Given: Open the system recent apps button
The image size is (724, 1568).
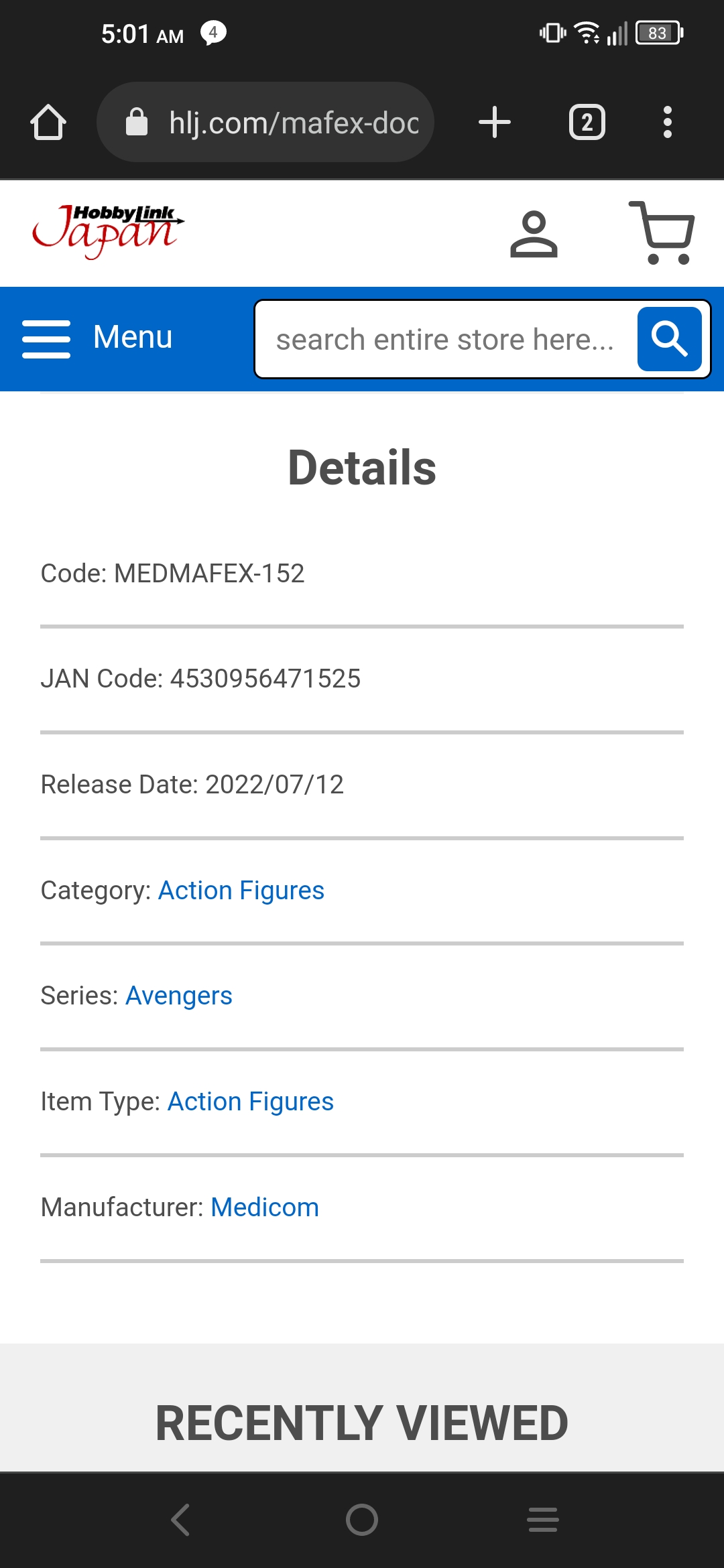Looking at the screenshot, I should click(542, 1519).
